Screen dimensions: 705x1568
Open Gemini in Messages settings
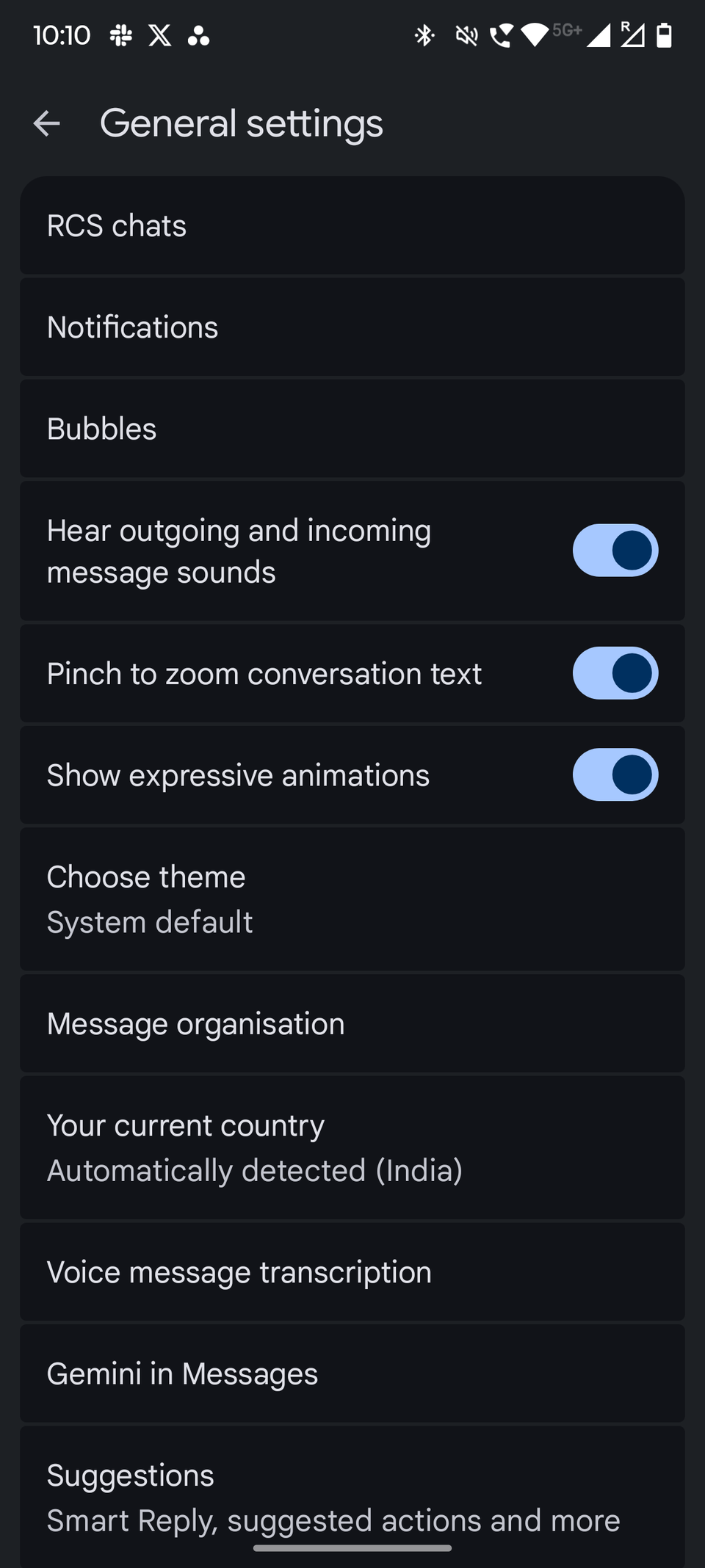click(352, 1373)
